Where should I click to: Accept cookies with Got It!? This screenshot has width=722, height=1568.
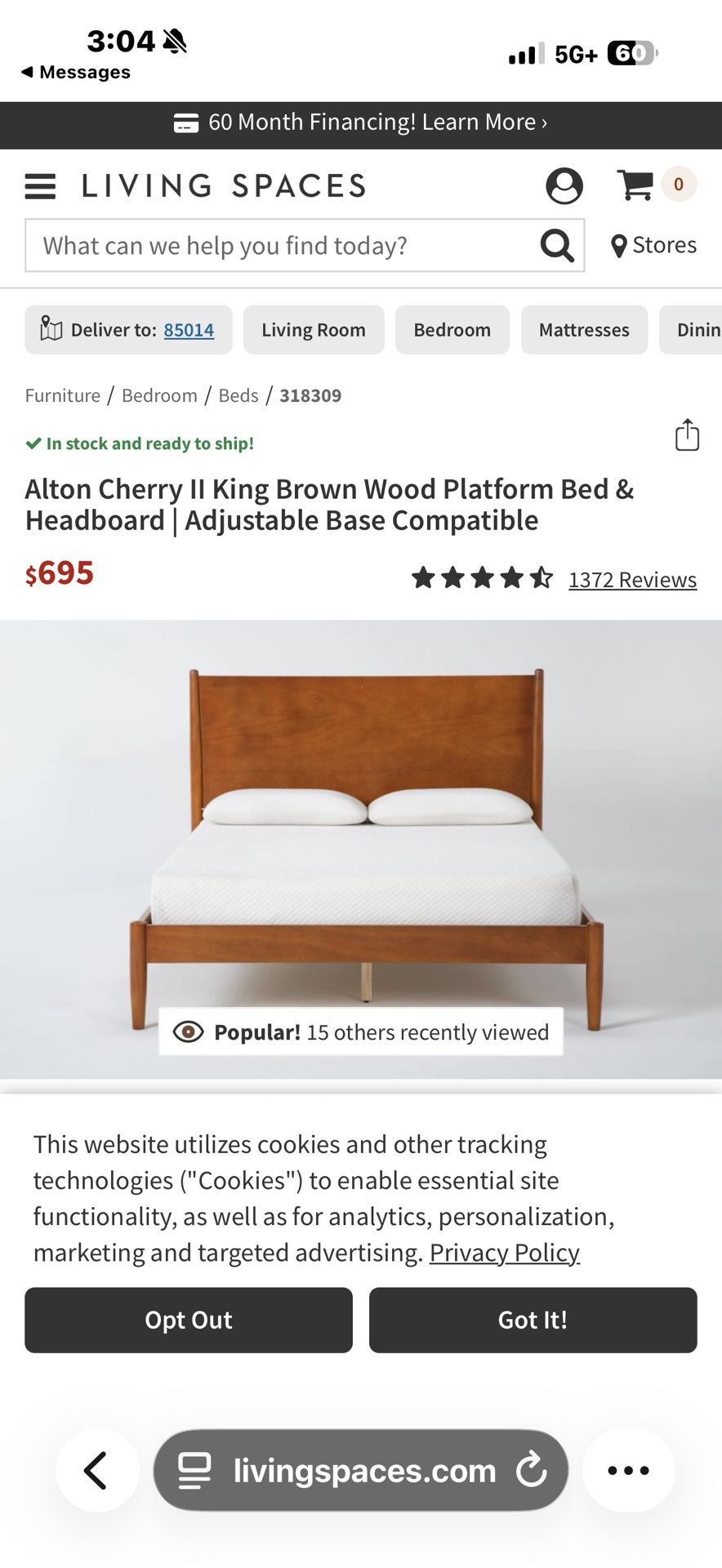[533, 1321]
